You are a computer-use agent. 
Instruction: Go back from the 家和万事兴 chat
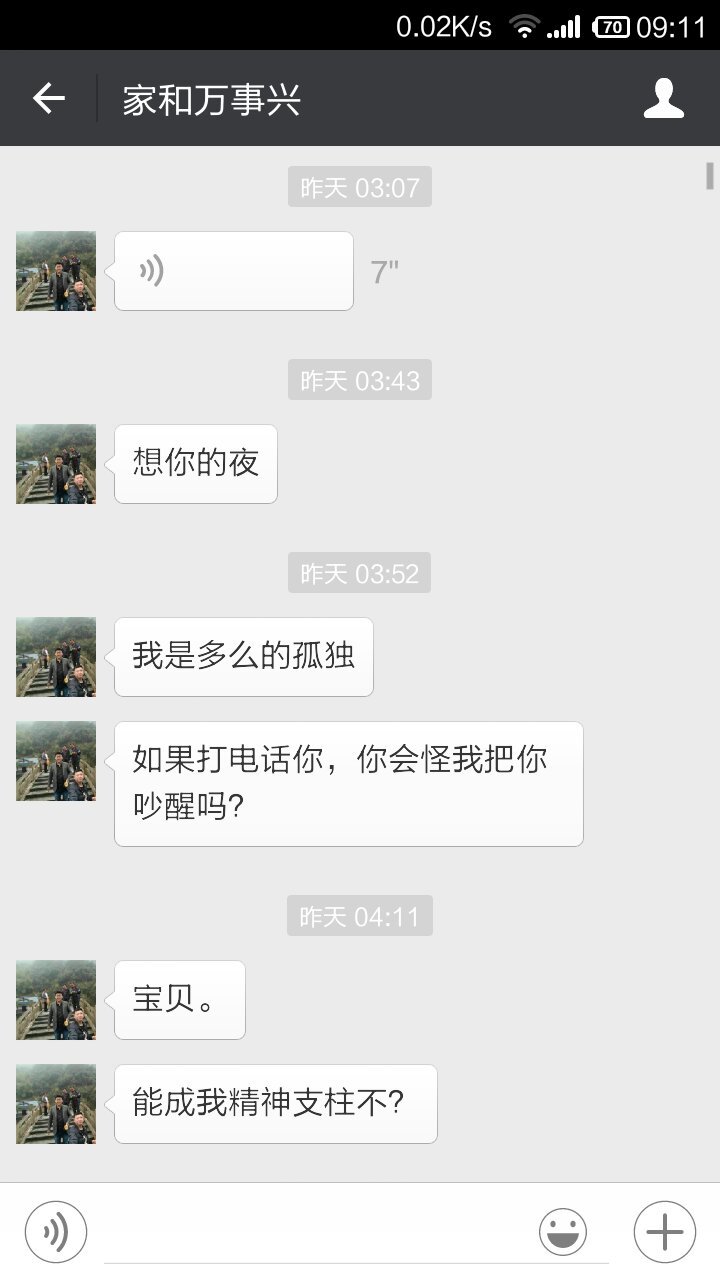[x=48, y=98]
